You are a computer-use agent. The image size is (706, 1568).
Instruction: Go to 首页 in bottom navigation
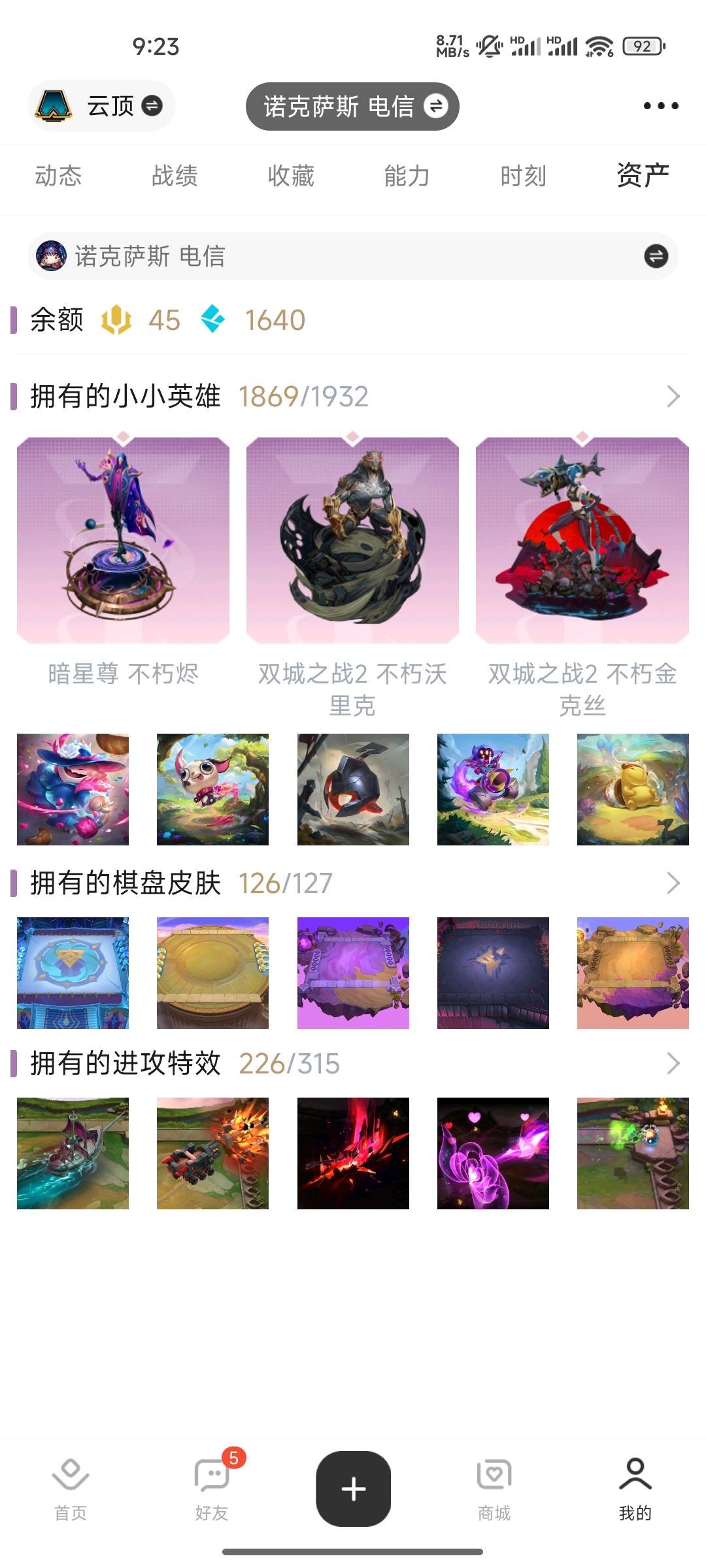[71, 1490]
